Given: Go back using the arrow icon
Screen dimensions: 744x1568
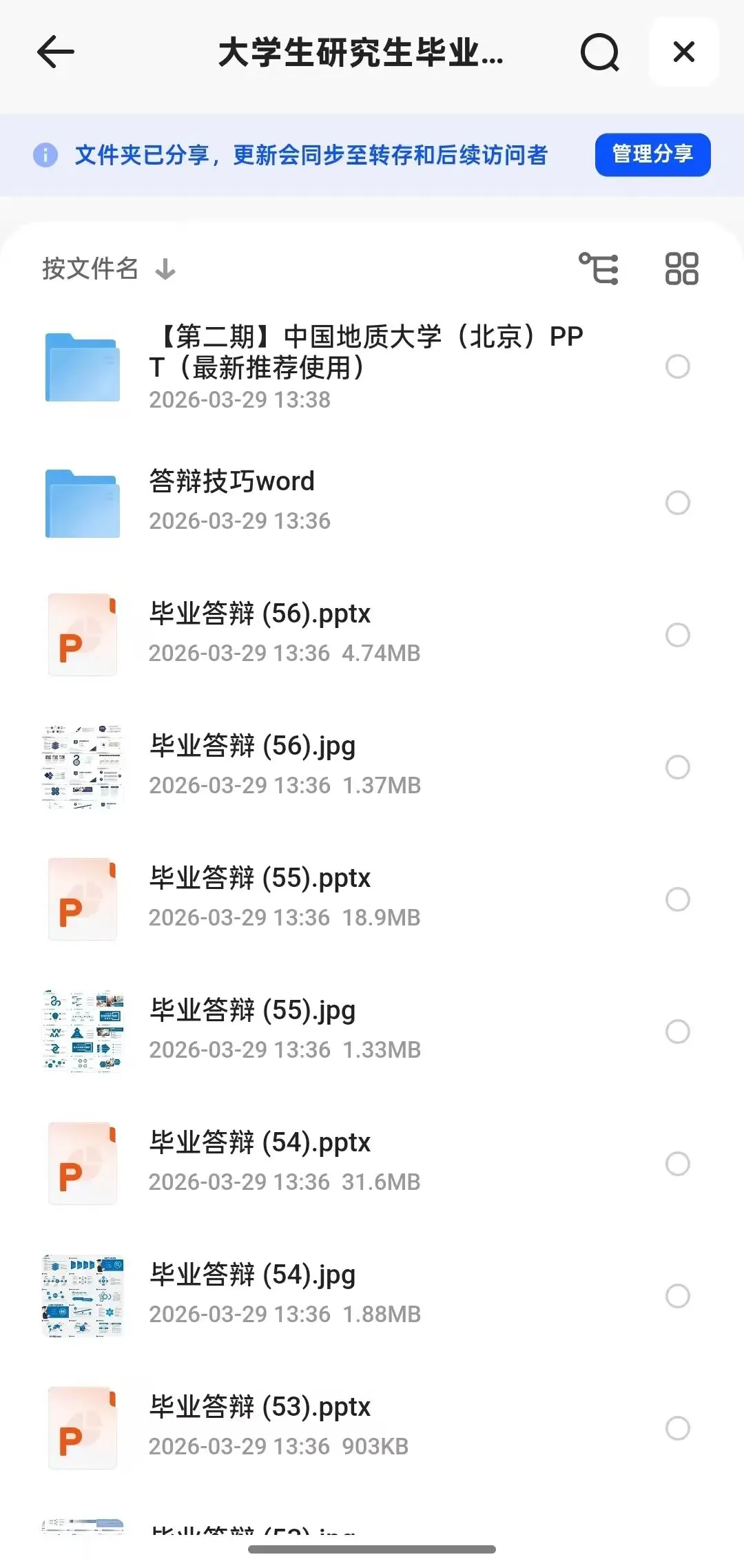Looking at the screenshot, I should (x=55, y=52).
